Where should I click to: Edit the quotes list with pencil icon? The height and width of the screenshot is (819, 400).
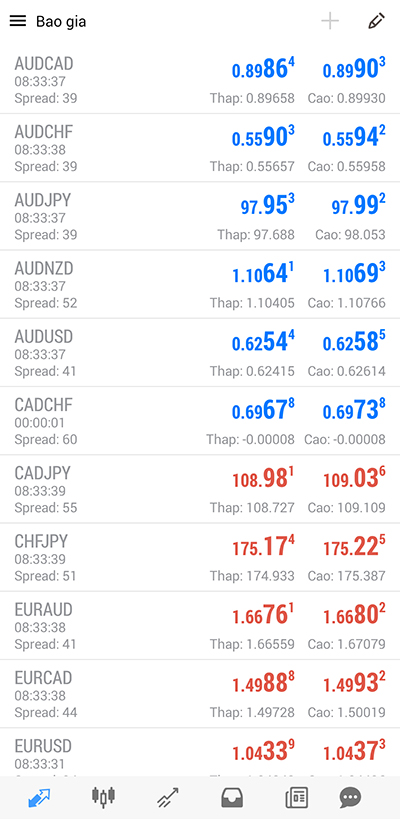pos(376,21)
